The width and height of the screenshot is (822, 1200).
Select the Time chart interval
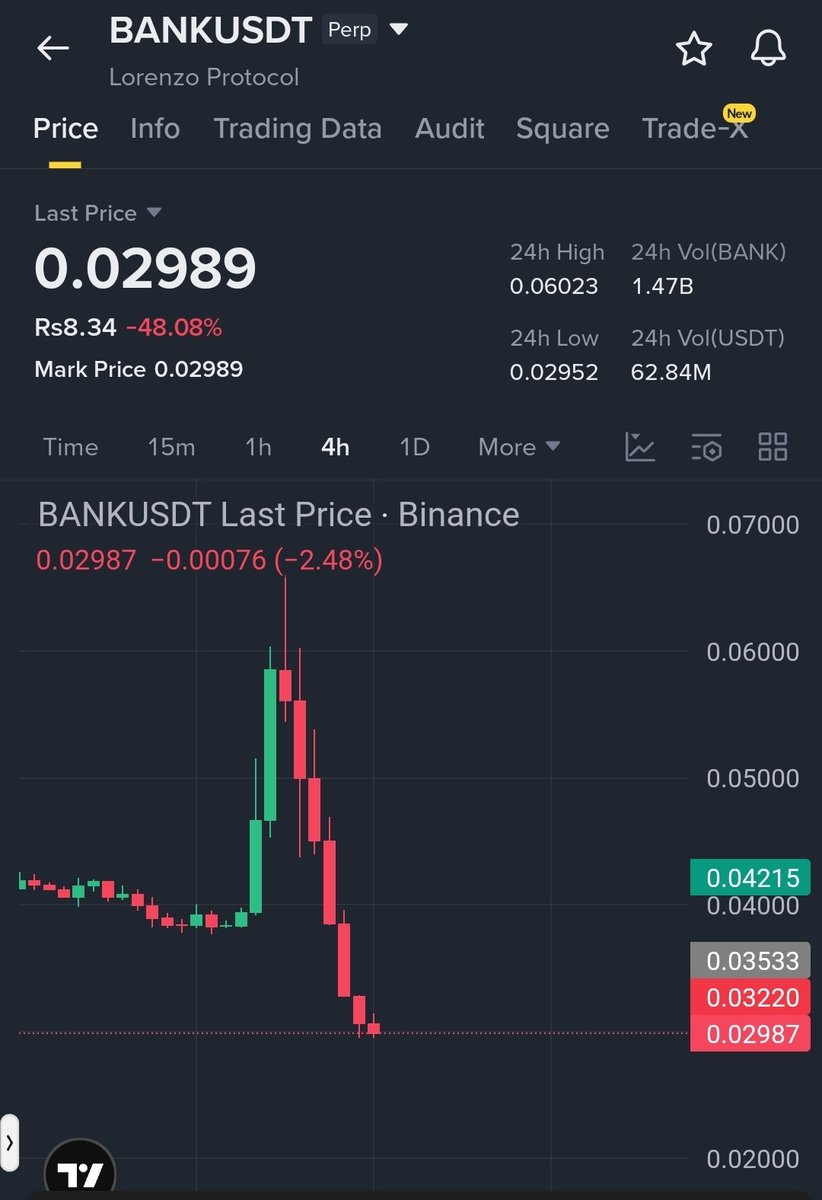tap(70, 447)
